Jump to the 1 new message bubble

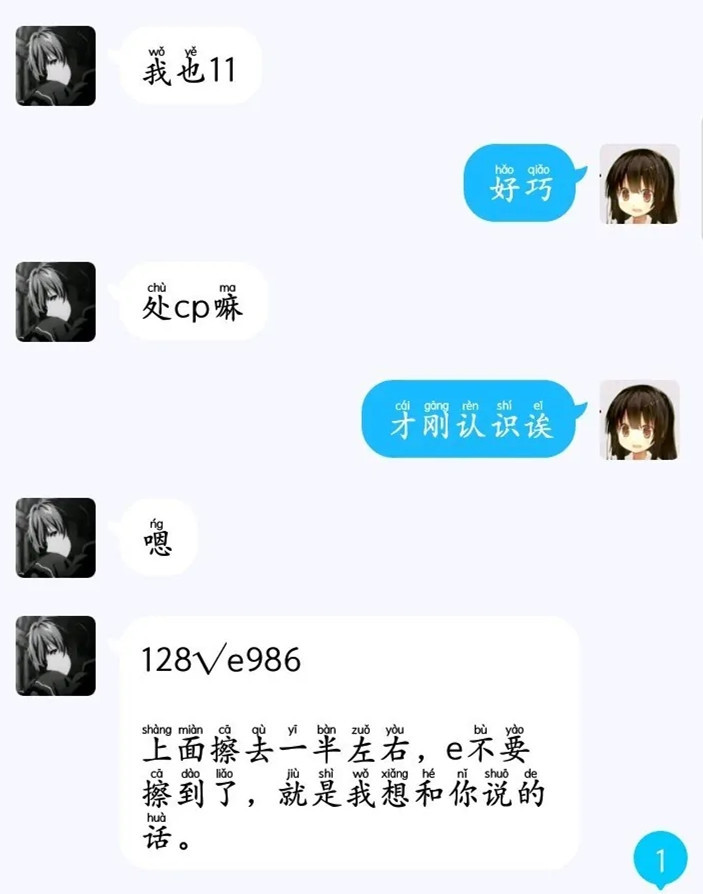click(x=660, y=860)
